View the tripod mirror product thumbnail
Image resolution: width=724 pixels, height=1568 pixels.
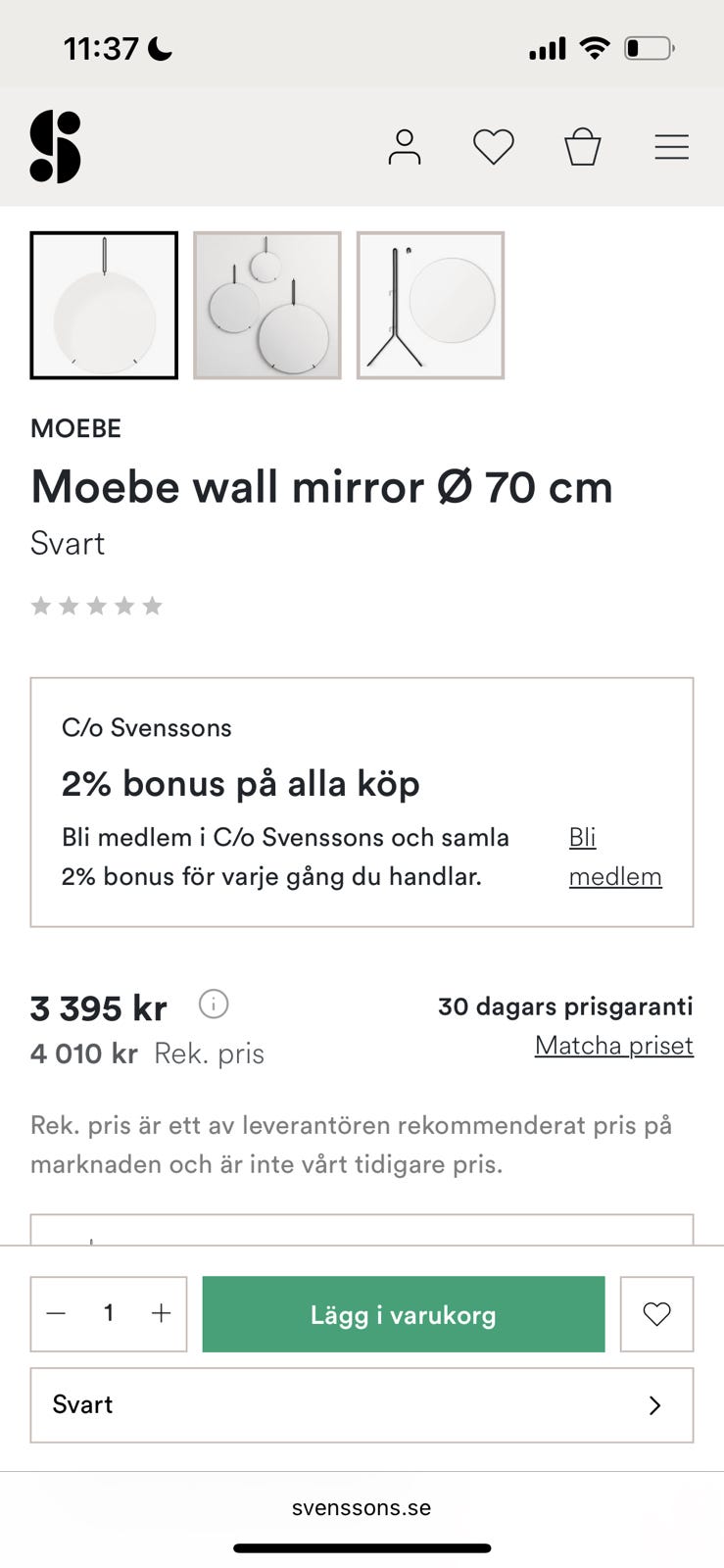coord(430,304)
